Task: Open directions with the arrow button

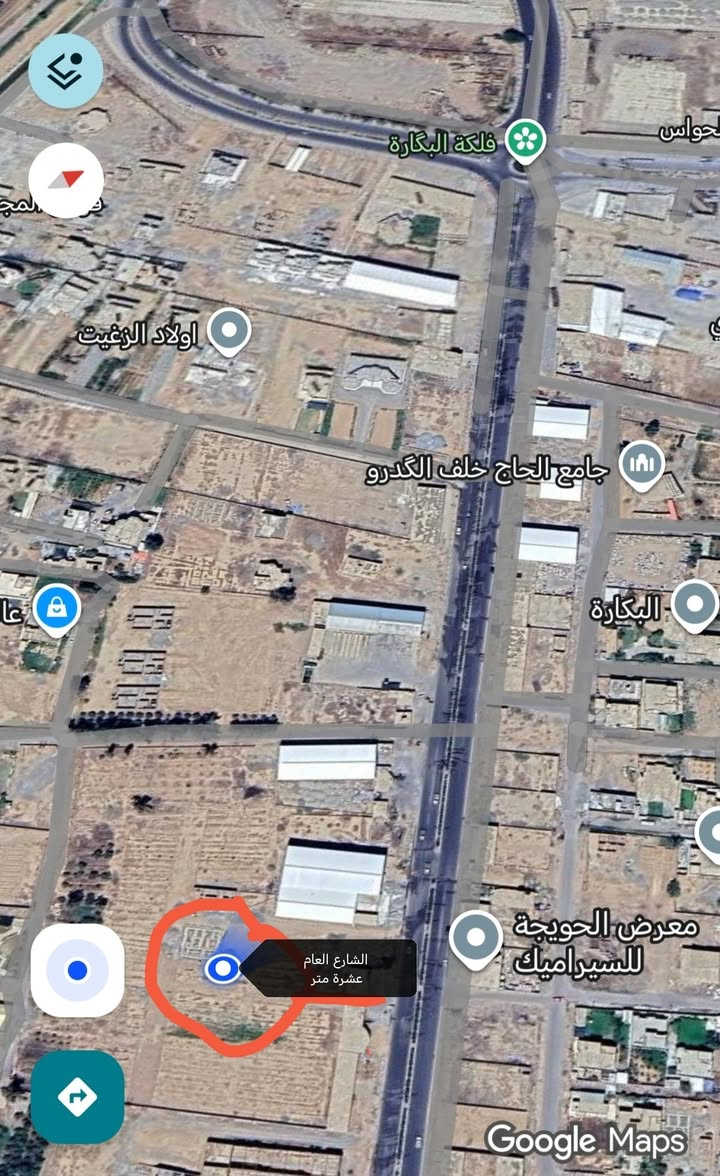Action: pyautogui.click(x=77, y=1096)
